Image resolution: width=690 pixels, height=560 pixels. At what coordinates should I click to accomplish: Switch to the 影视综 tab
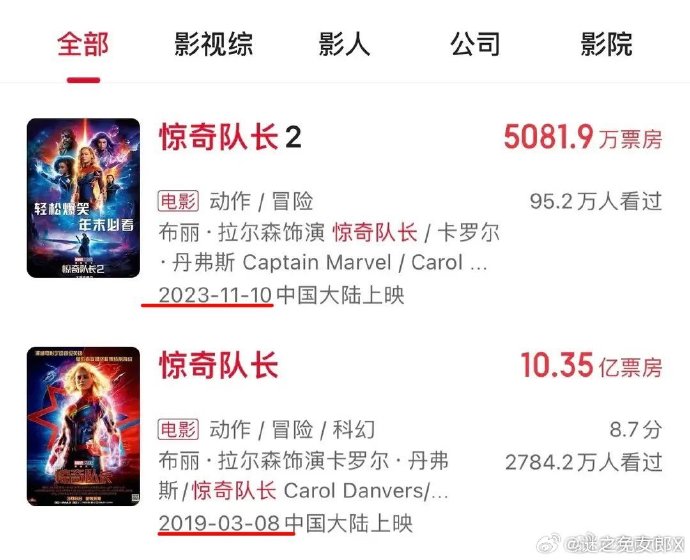click(x=213, y=45)
